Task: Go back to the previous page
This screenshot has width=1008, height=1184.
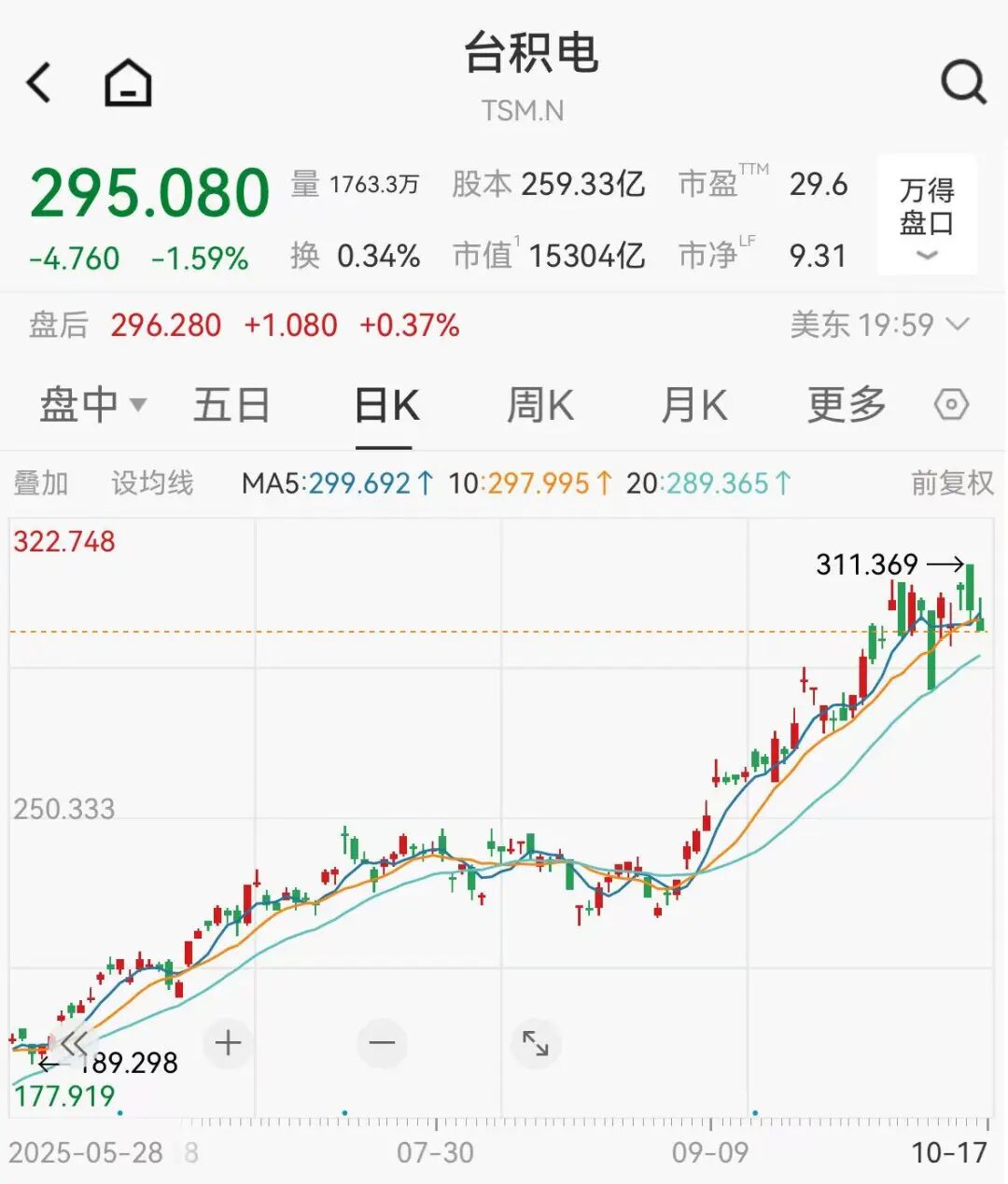Action: pos(39,83)
